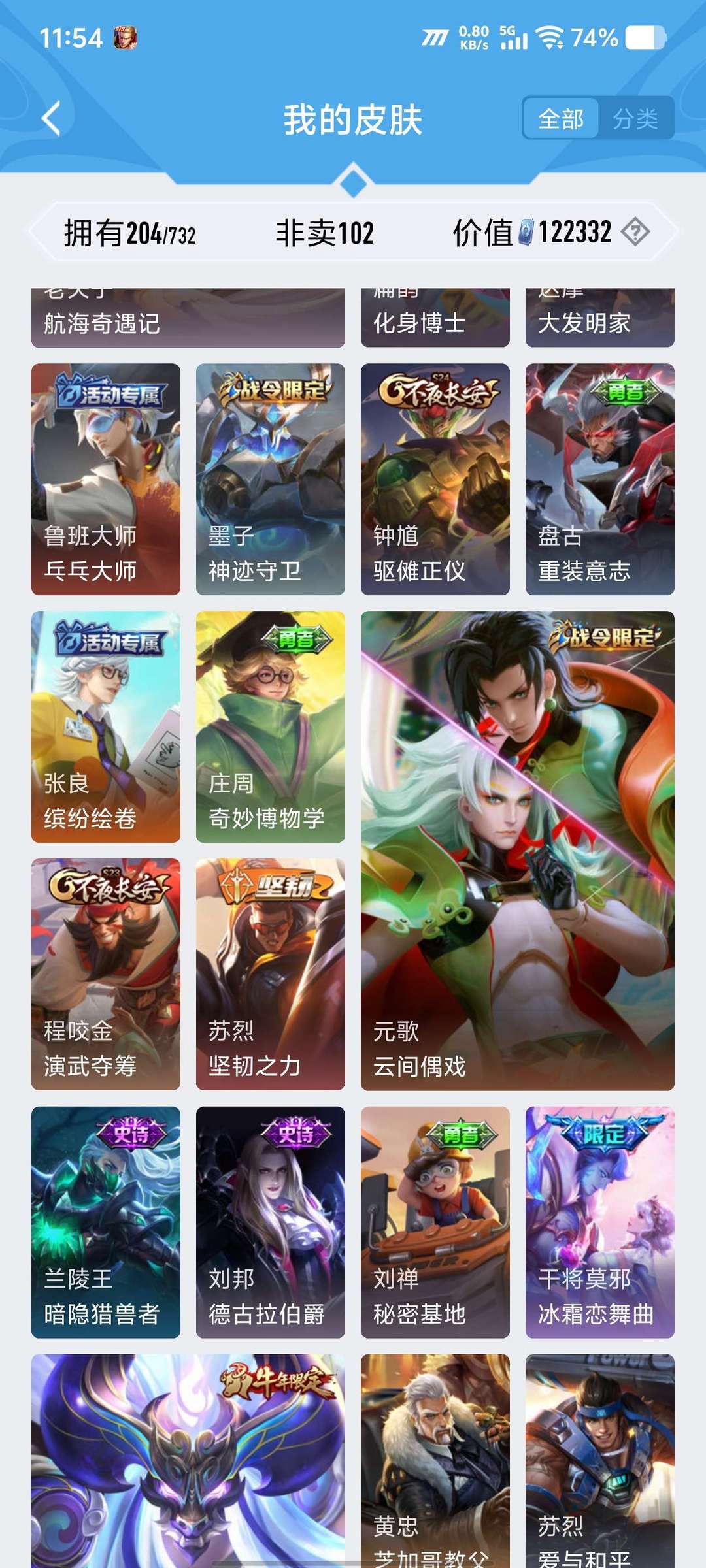View 刘禅 秘密基地 skin
The image size is (706, 1568).
[x=435, y=1222]
